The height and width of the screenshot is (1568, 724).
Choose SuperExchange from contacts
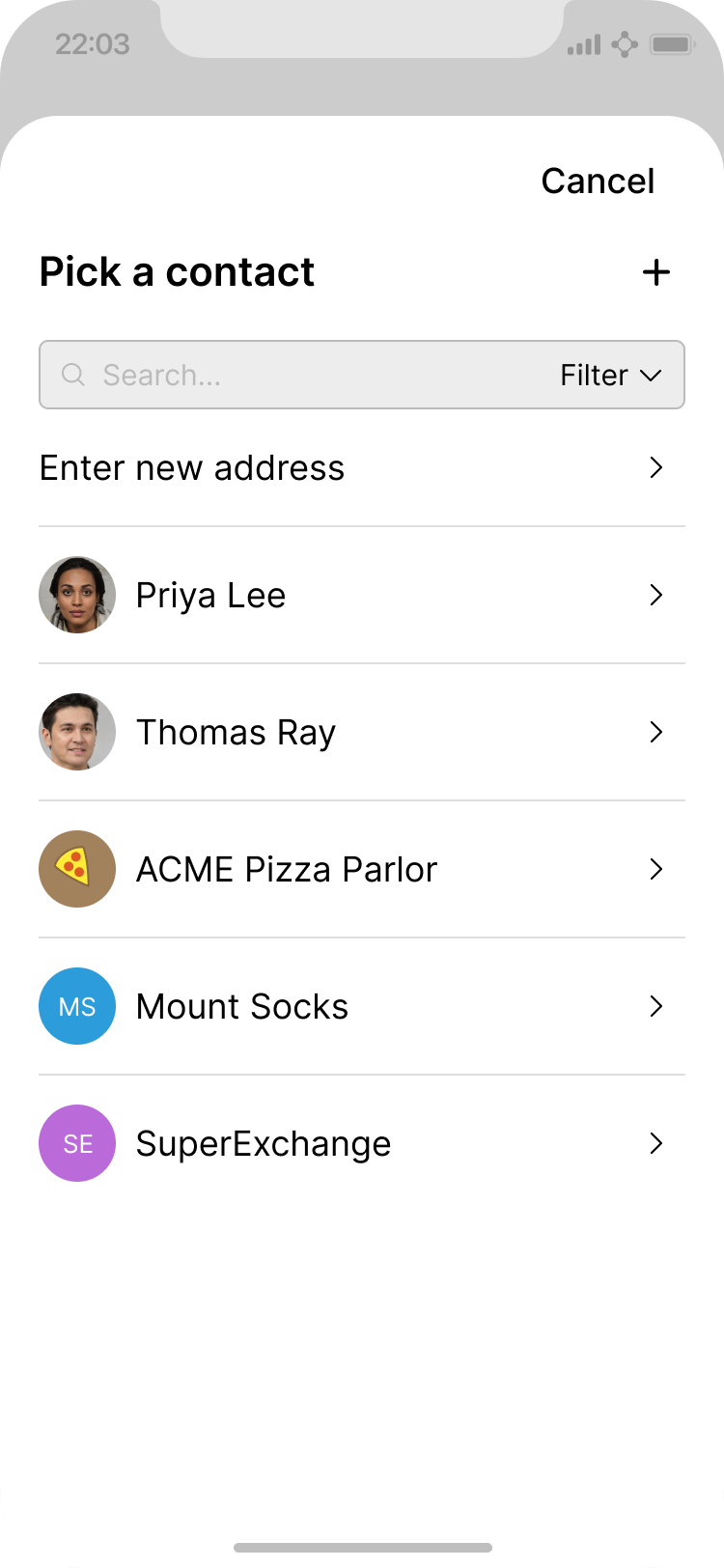pyautogui.click(x=361, y=1143)
